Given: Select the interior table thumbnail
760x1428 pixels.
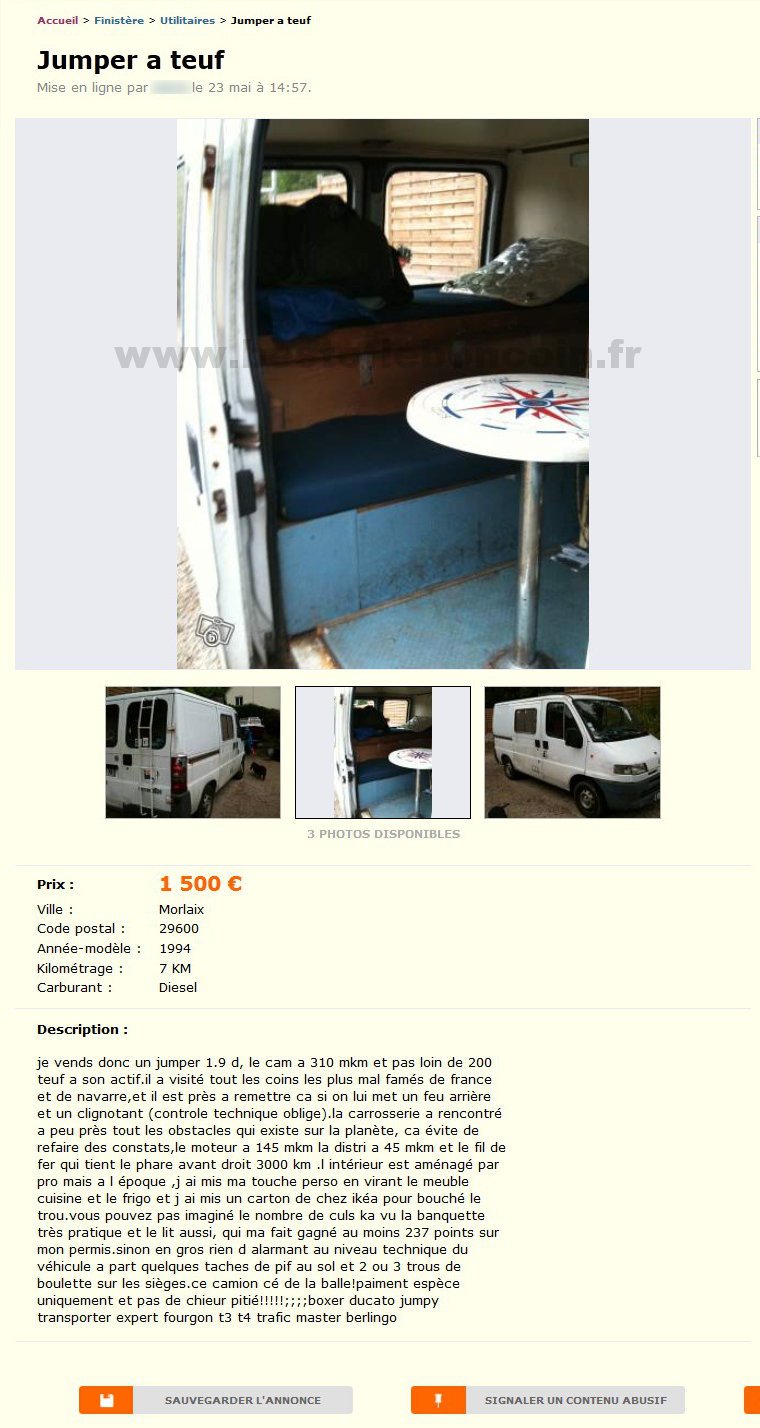Looking at the screenshot, I should coord(382,752).
